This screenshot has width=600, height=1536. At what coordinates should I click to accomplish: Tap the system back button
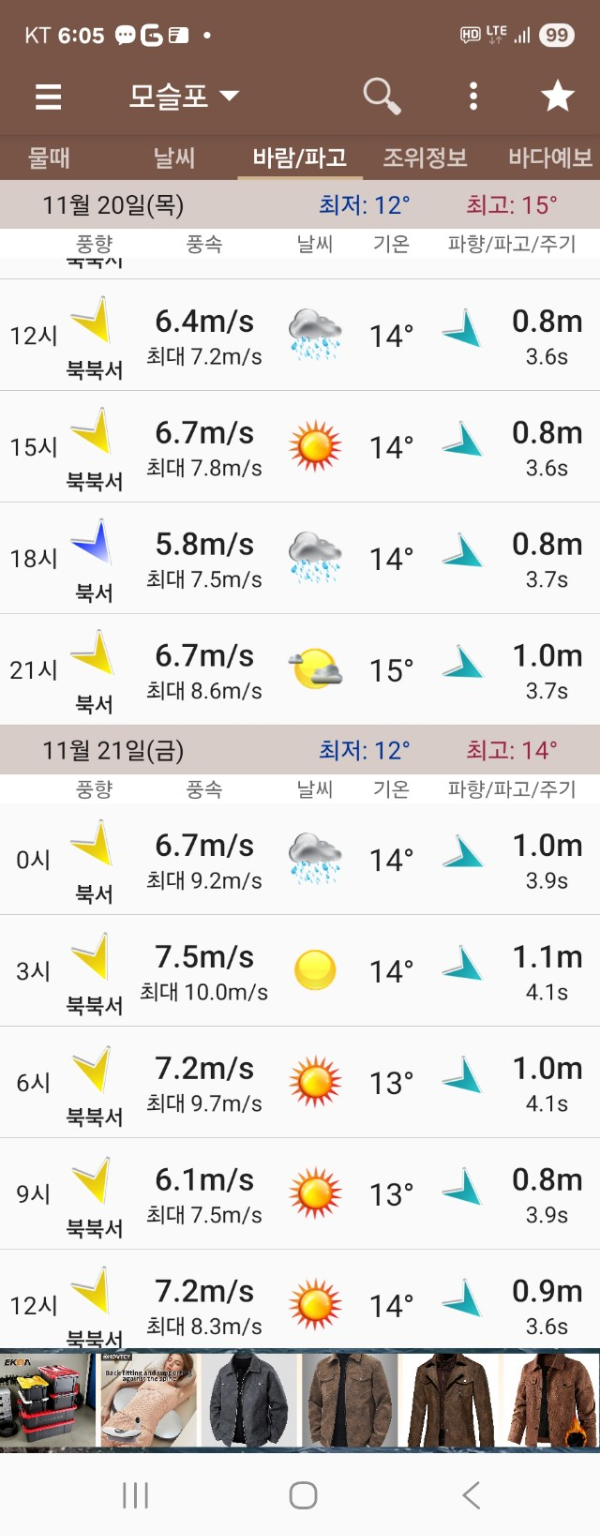click(471, 1495)
